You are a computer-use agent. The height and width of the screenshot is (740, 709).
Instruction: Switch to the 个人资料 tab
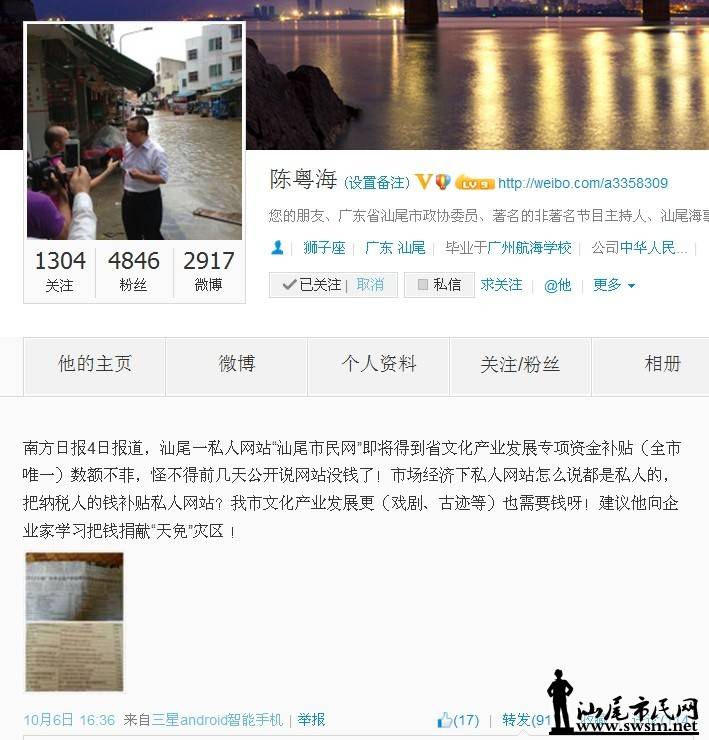click(x=378, y=365)
